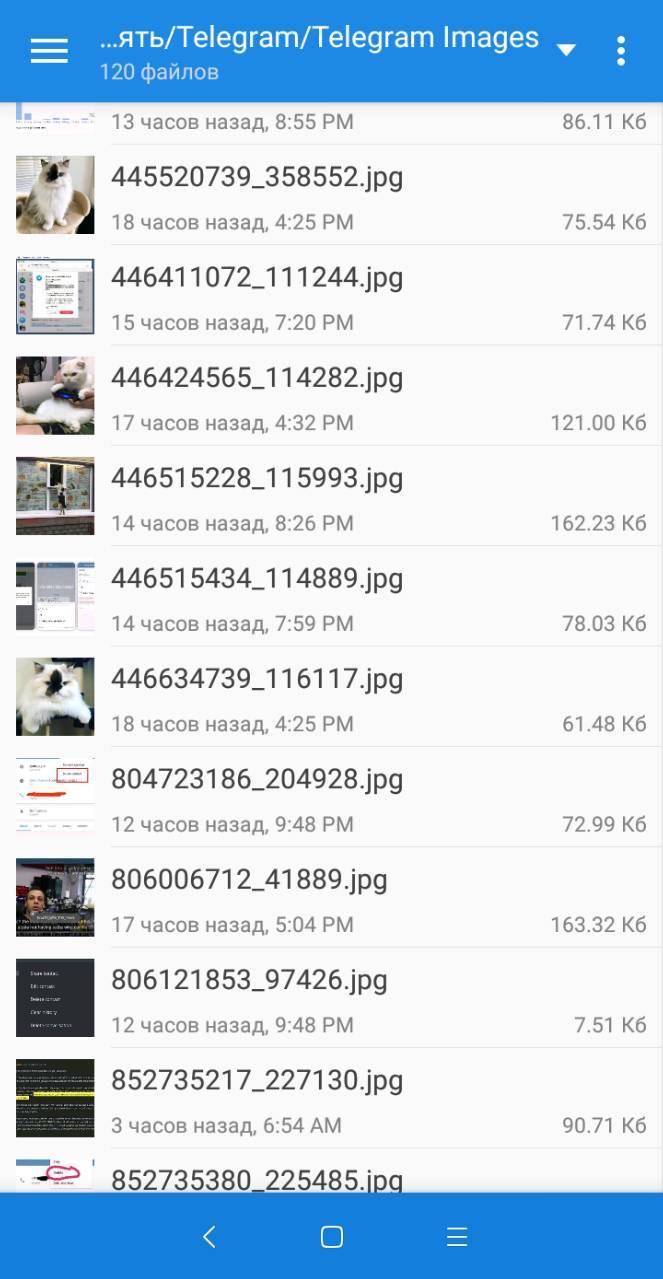Open the hamburger drawer menu

tap(49, 50)
